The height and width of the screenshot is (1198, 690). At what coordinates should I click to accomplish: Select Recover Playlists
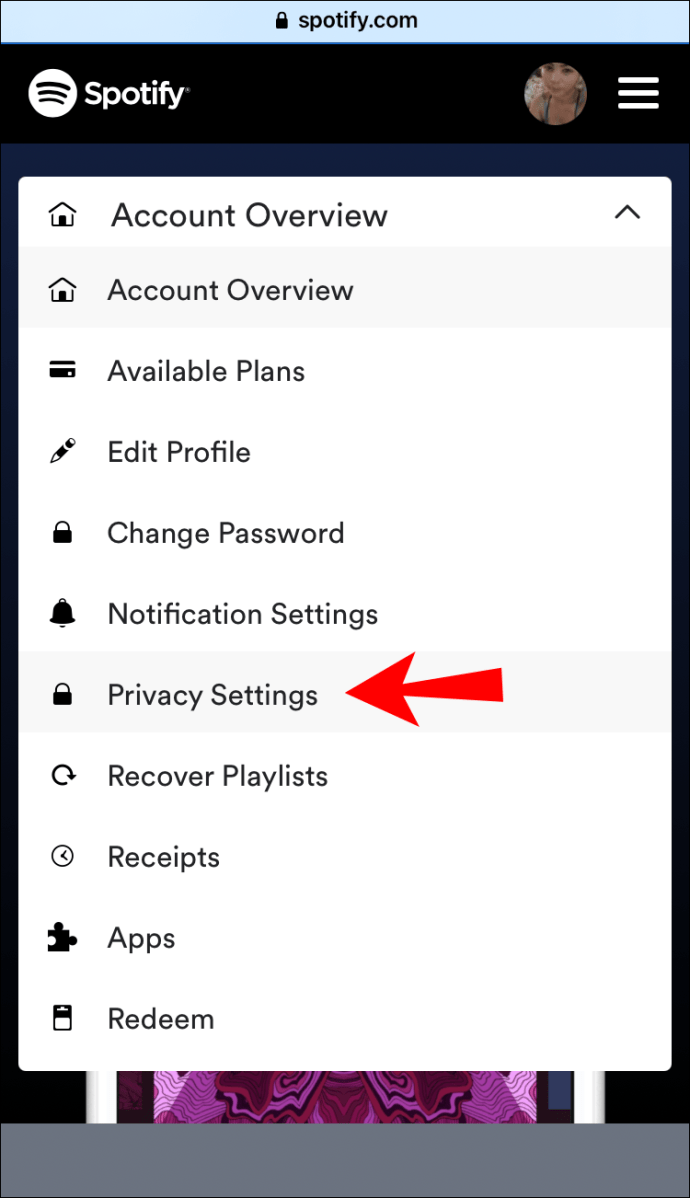(x=345, y=775)
